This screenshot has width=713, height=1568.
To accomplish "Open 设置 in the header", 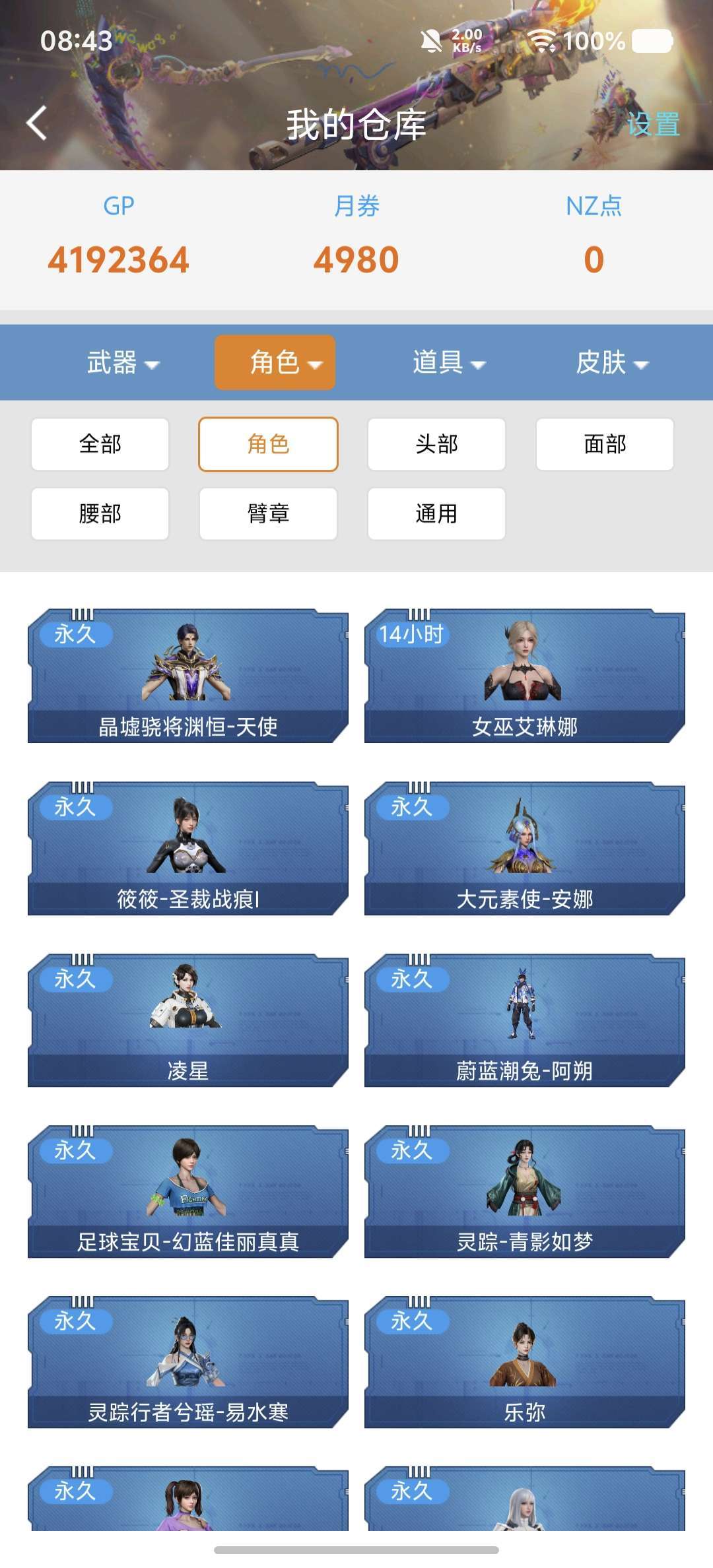I will [x=652, y=124].
